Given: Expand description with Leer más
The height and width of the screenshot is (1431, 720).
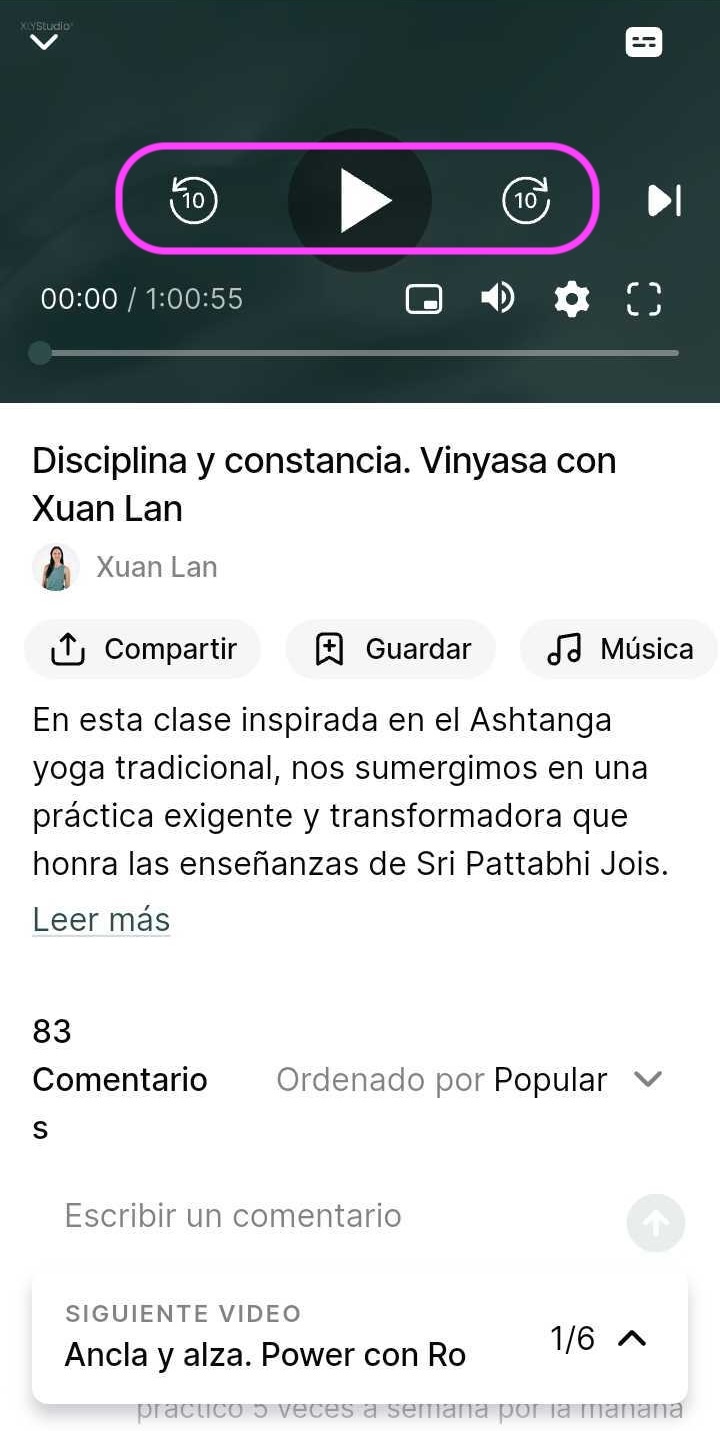Looking at the screenshot, I should (101, 919).
